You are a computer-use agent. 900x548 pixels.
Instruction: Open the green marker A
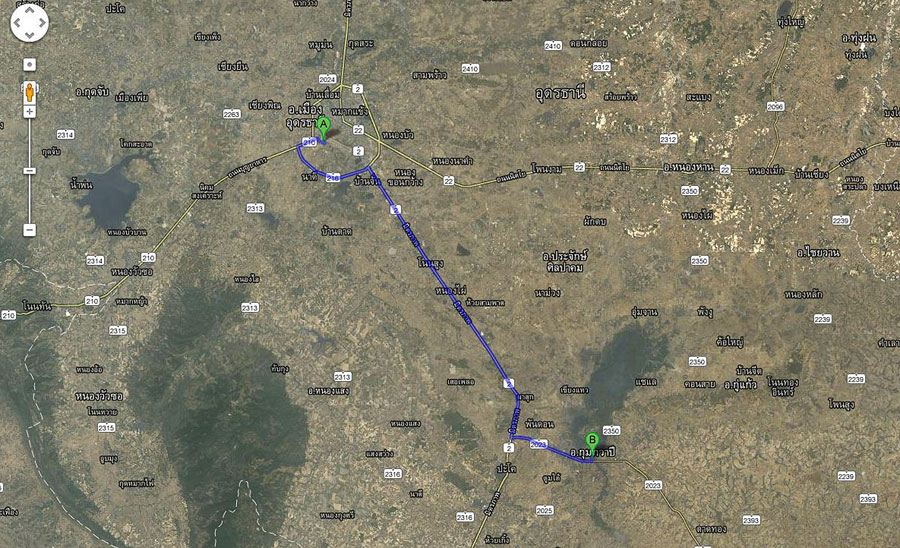click(x=323, y=126)
